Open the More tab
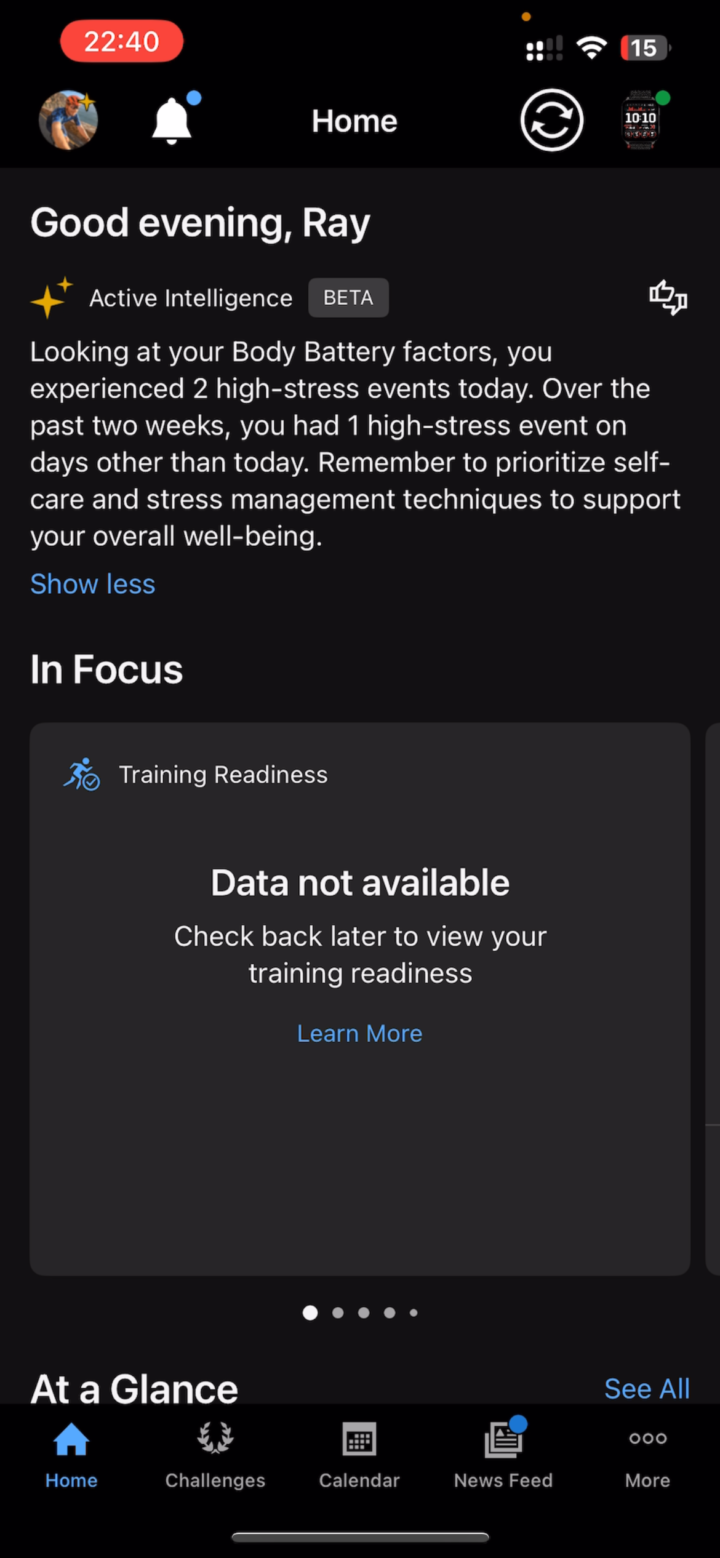The image size is (720, 1558). tap(647, 1456)
